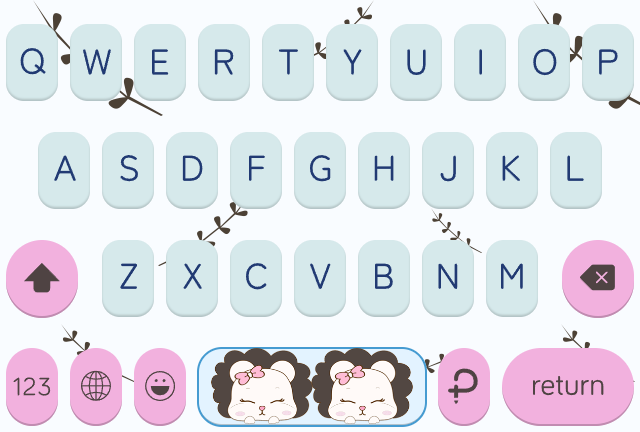Type the letter T
The image size is (640, 432).
tap(288, 62)
